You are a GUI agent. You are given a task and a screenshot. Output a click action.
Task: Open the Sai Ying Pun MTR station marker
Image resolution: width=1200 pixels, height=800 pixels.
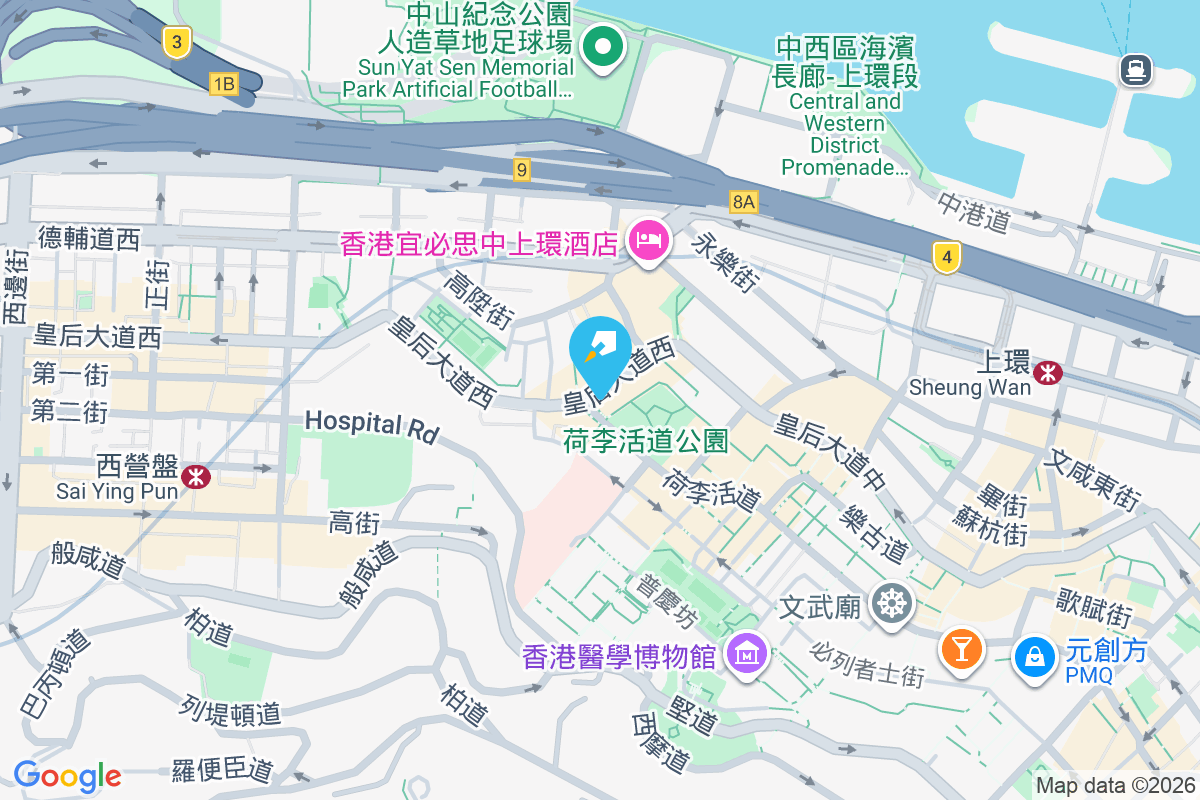click(x=195, y=478)
